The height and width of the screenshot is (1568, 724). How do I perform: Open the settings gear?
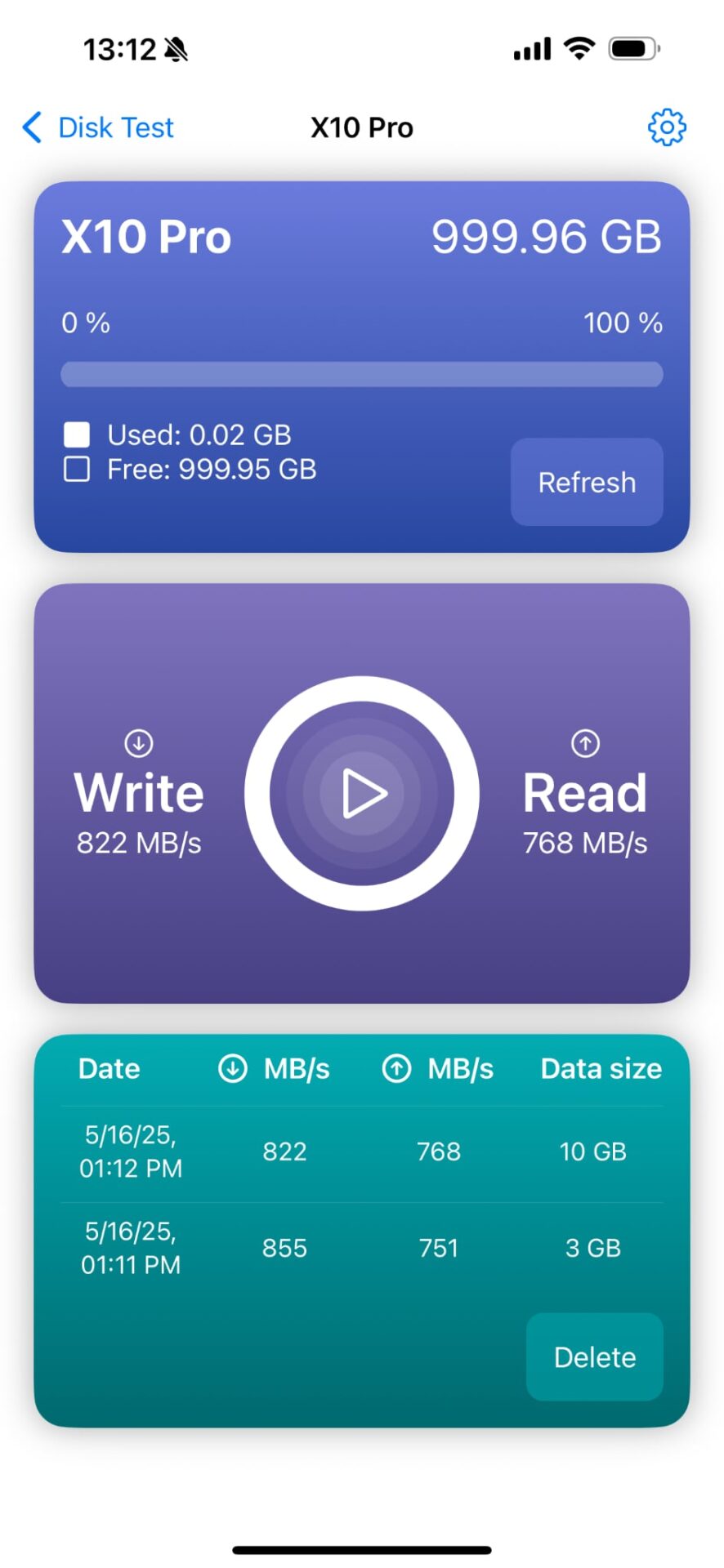667,127
